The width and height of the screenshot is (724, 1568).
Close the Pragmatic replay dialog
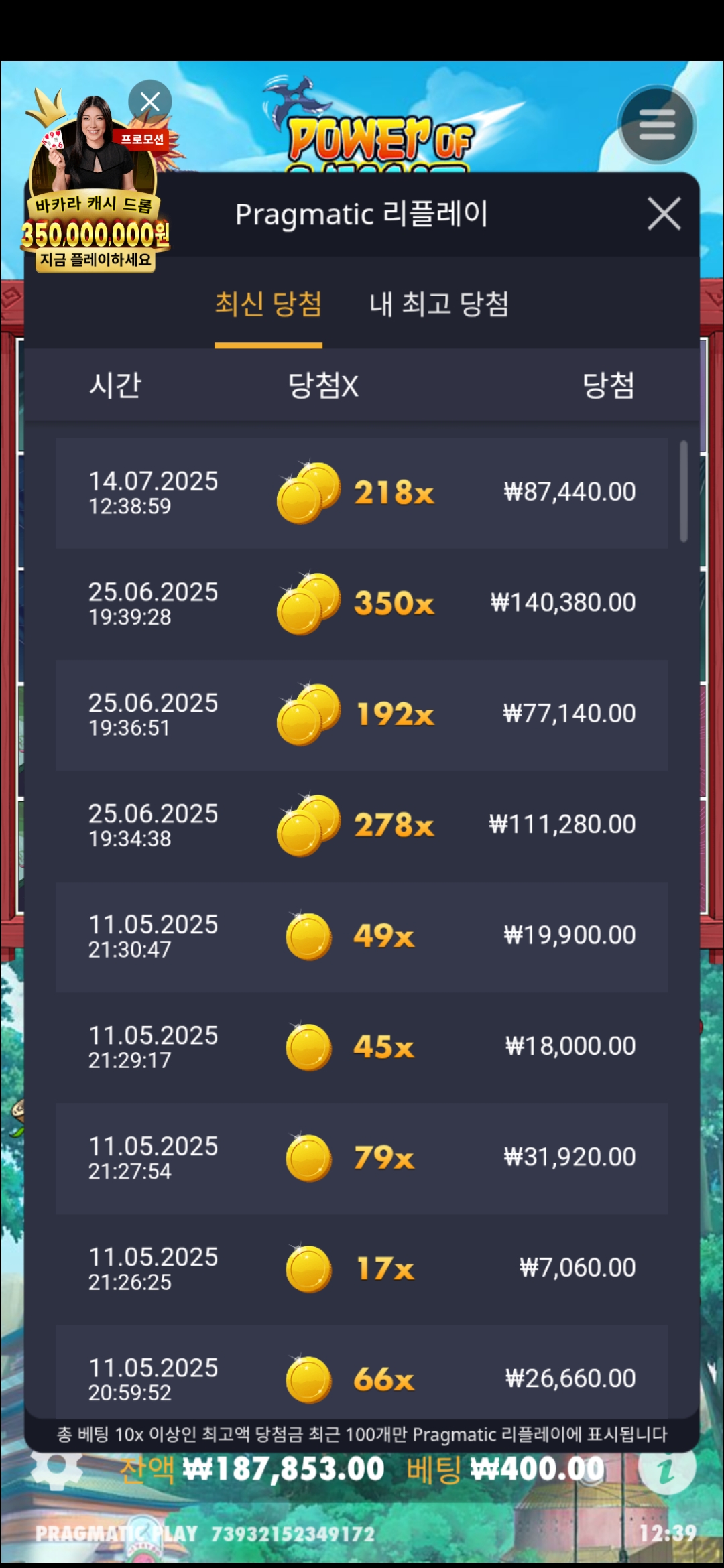point(664,214)
